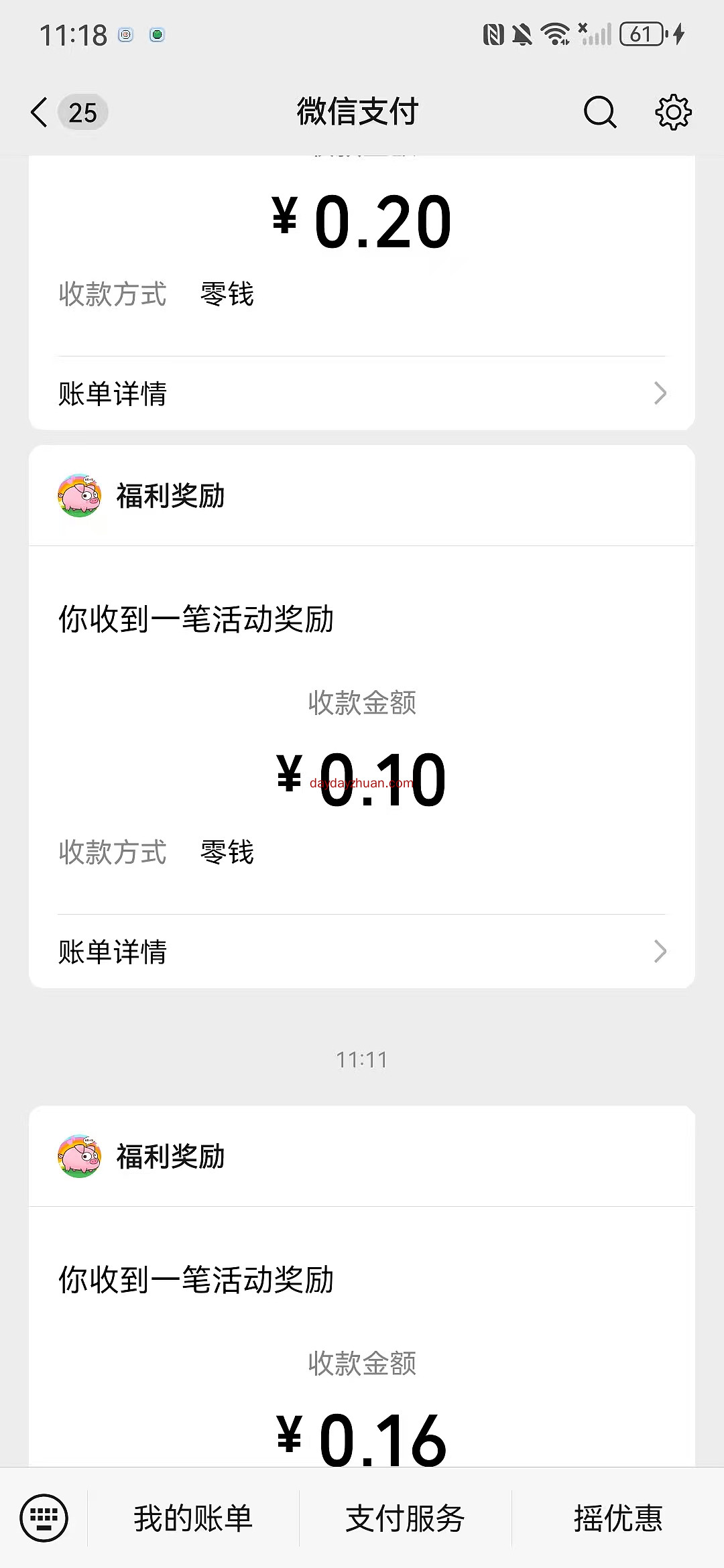724x1568 pixels.
Task: Open 福利奖励 header above the ¥0.10 reward
Action: [x=362, y=496]
